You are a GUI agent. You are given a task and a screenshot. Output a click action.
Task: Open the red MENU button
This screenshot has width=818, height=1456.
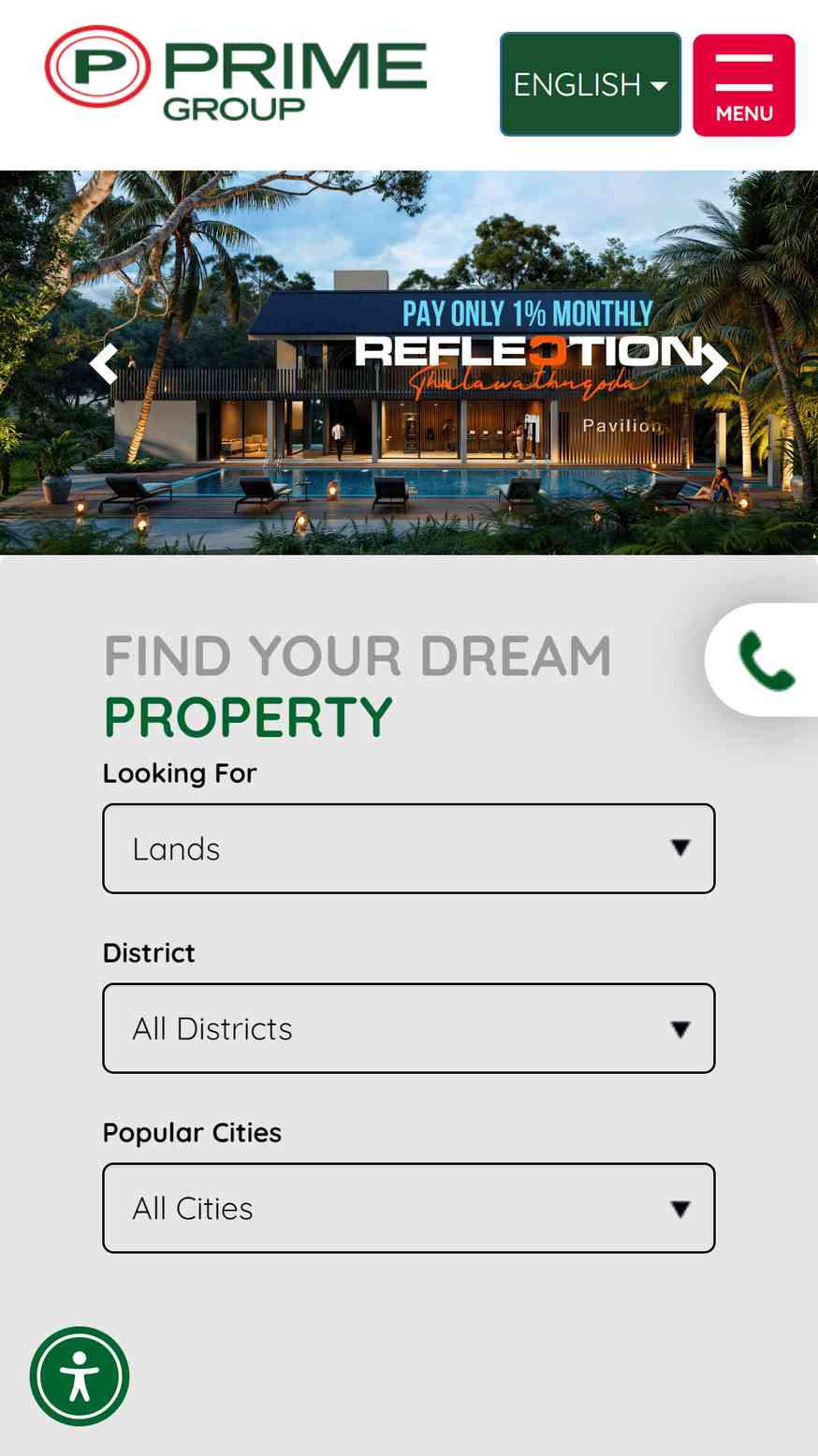(744, 85)
